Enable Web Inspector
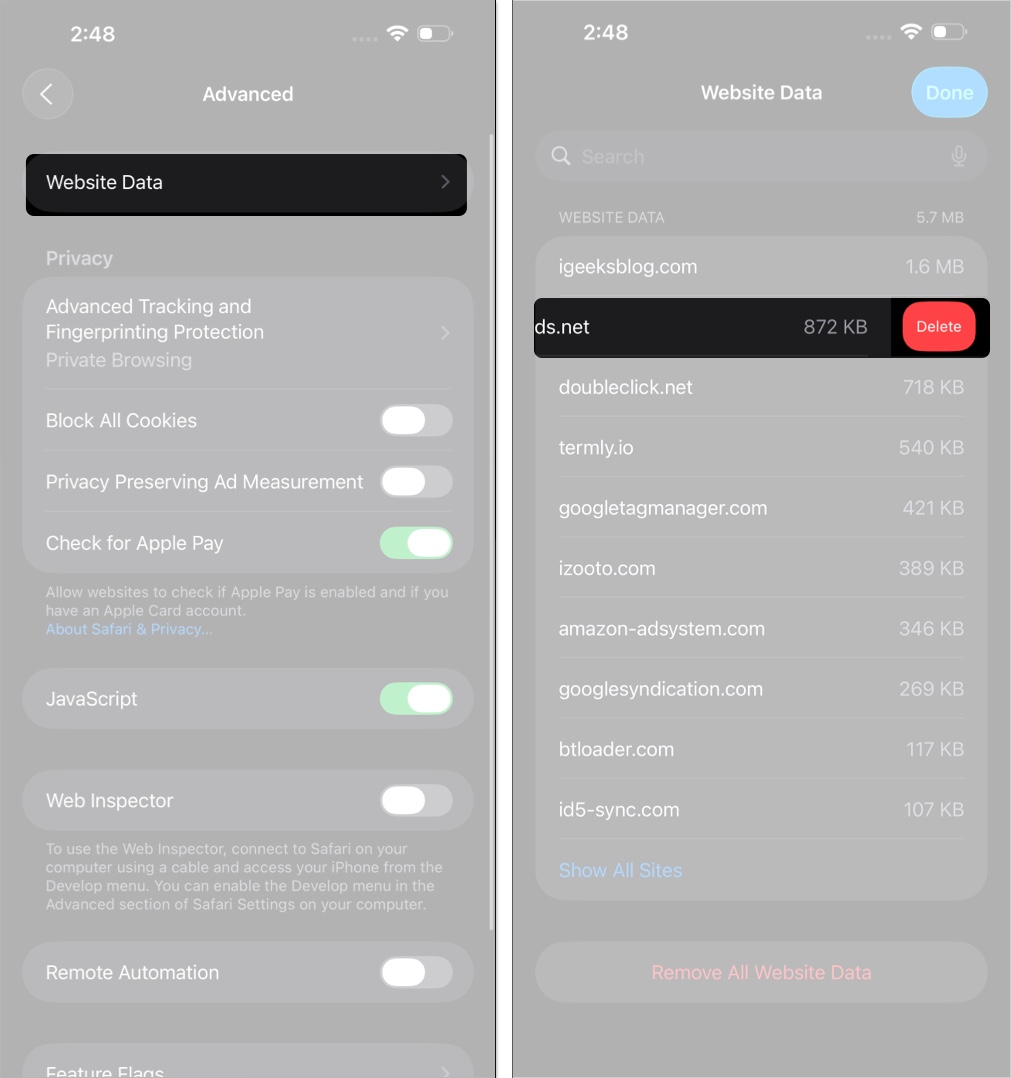This screenshot has width=1011, height=1078. (415, 801)
